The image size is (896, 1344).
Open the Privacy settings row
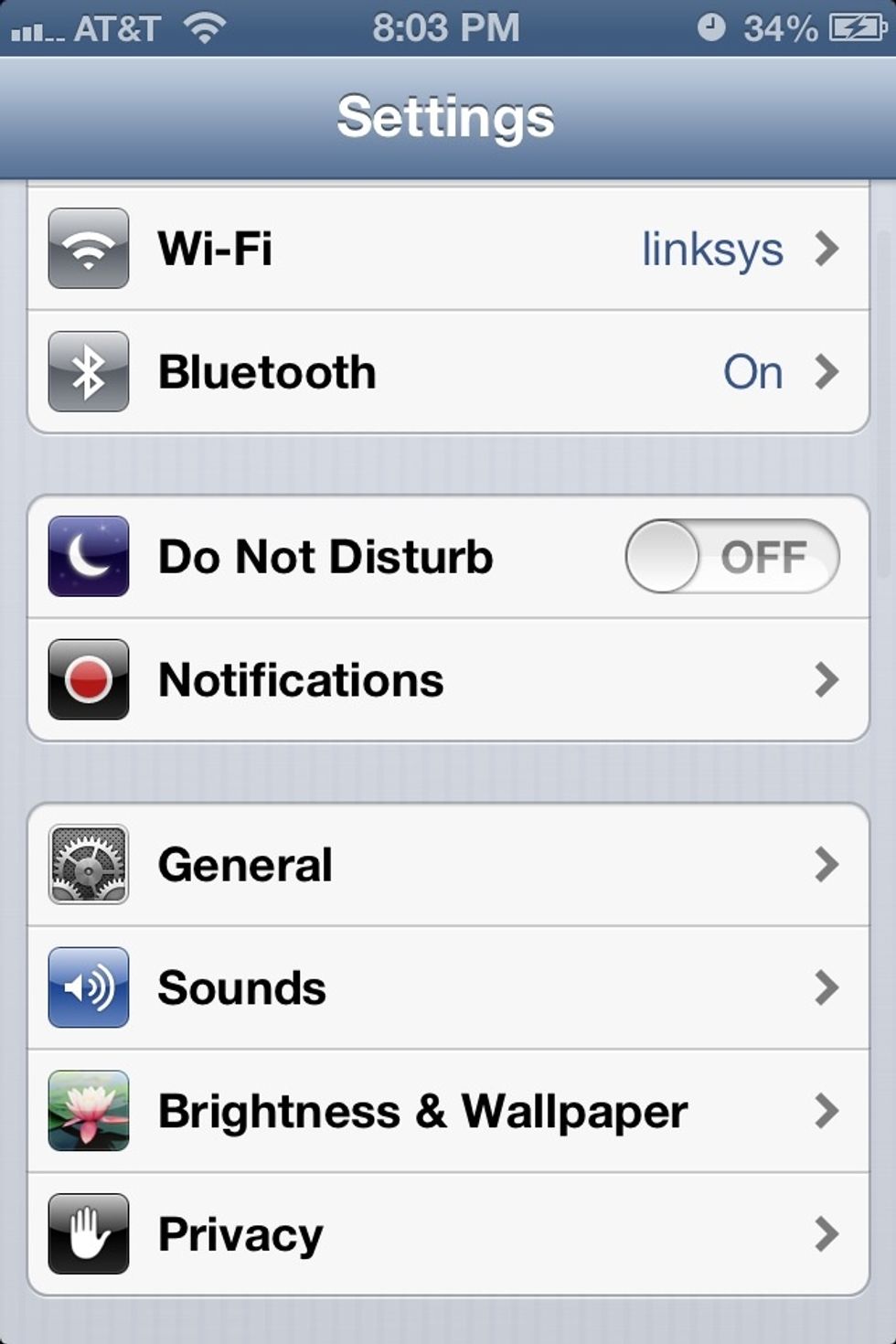[x=448, y=1232]
